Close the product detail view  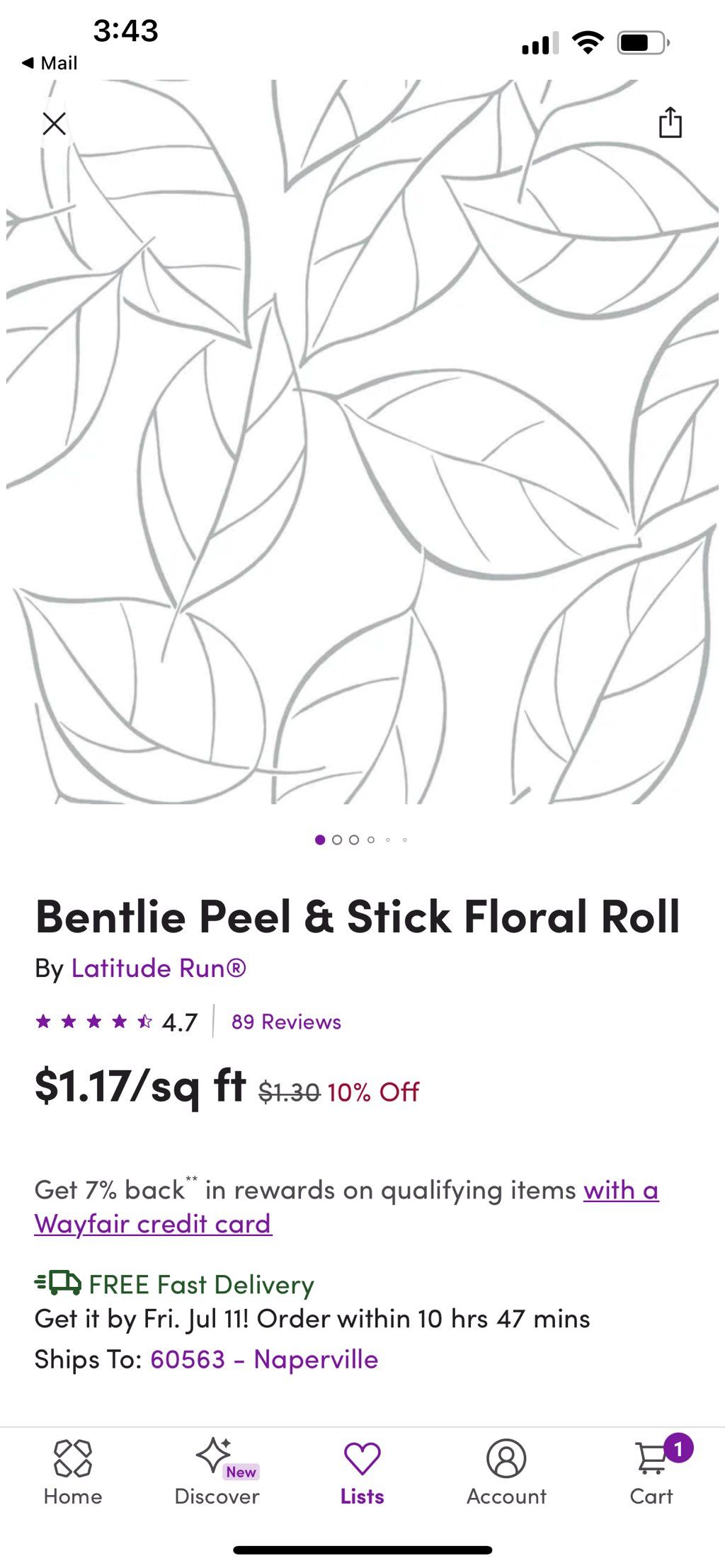point(54,124)
